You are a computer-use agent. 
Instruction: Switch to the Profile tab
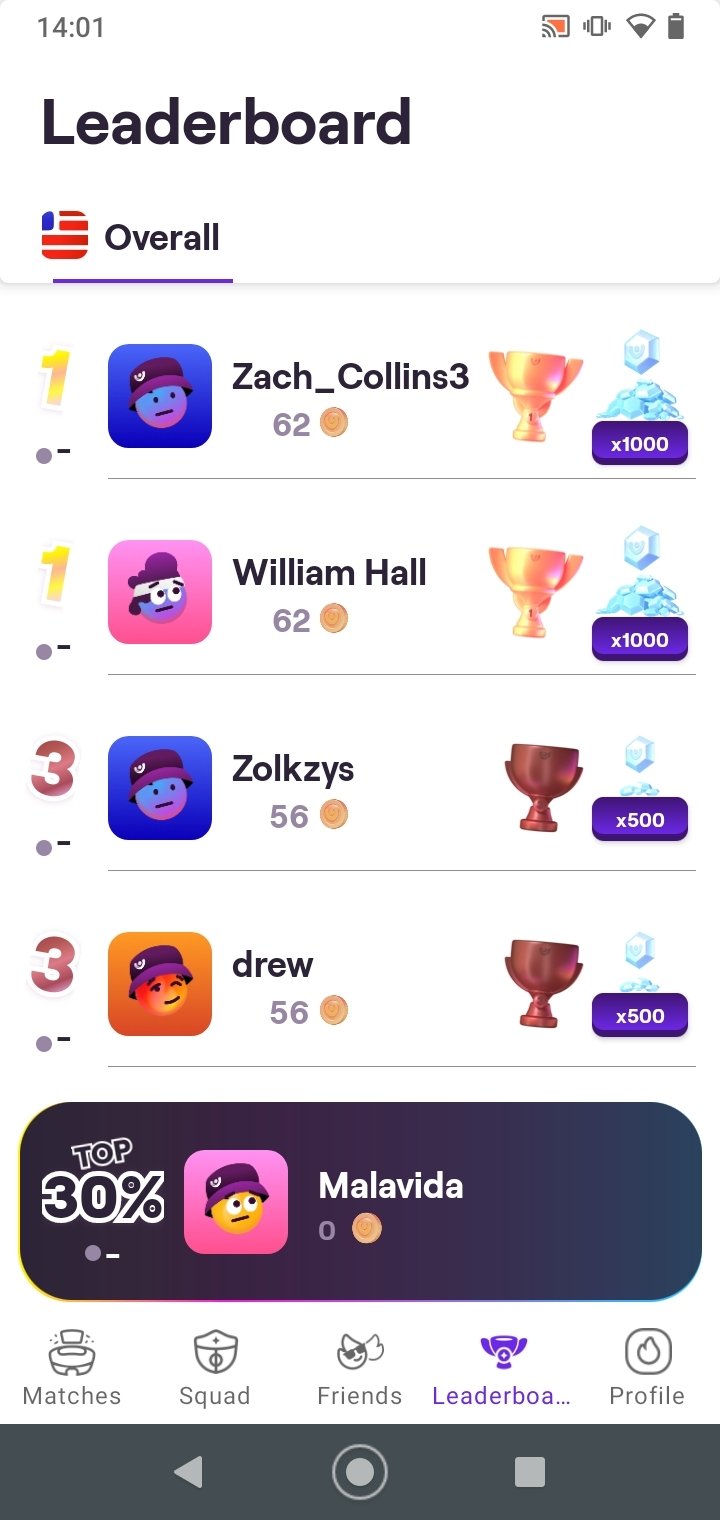pos(647,1368)
